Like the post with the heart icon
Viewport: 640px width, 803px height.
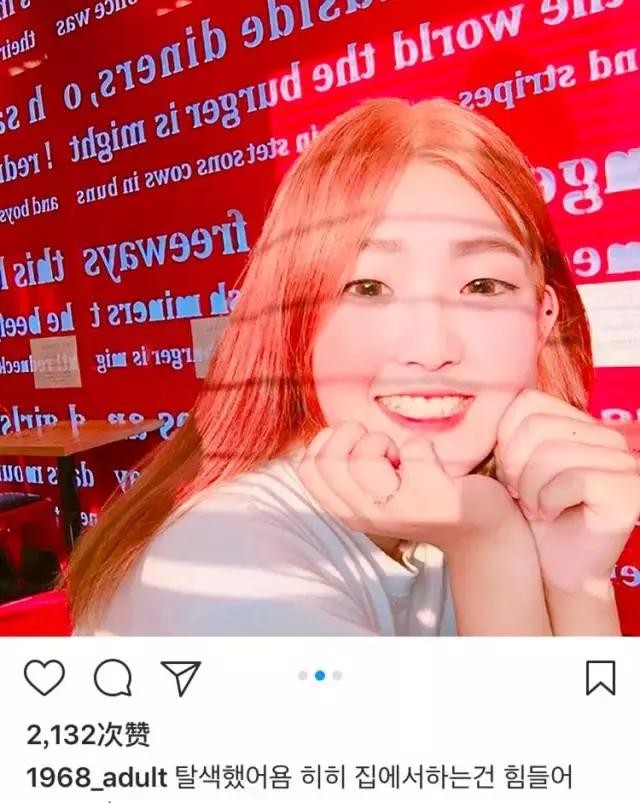click(x=44, y=678)
